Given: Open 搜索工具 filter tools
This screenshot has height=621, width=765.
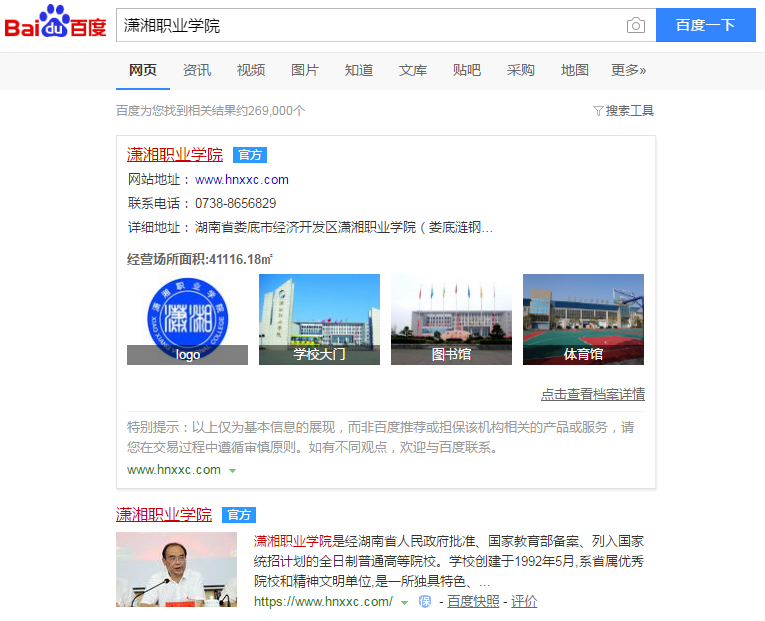Looking at the screenshot, I should point(624,111).
